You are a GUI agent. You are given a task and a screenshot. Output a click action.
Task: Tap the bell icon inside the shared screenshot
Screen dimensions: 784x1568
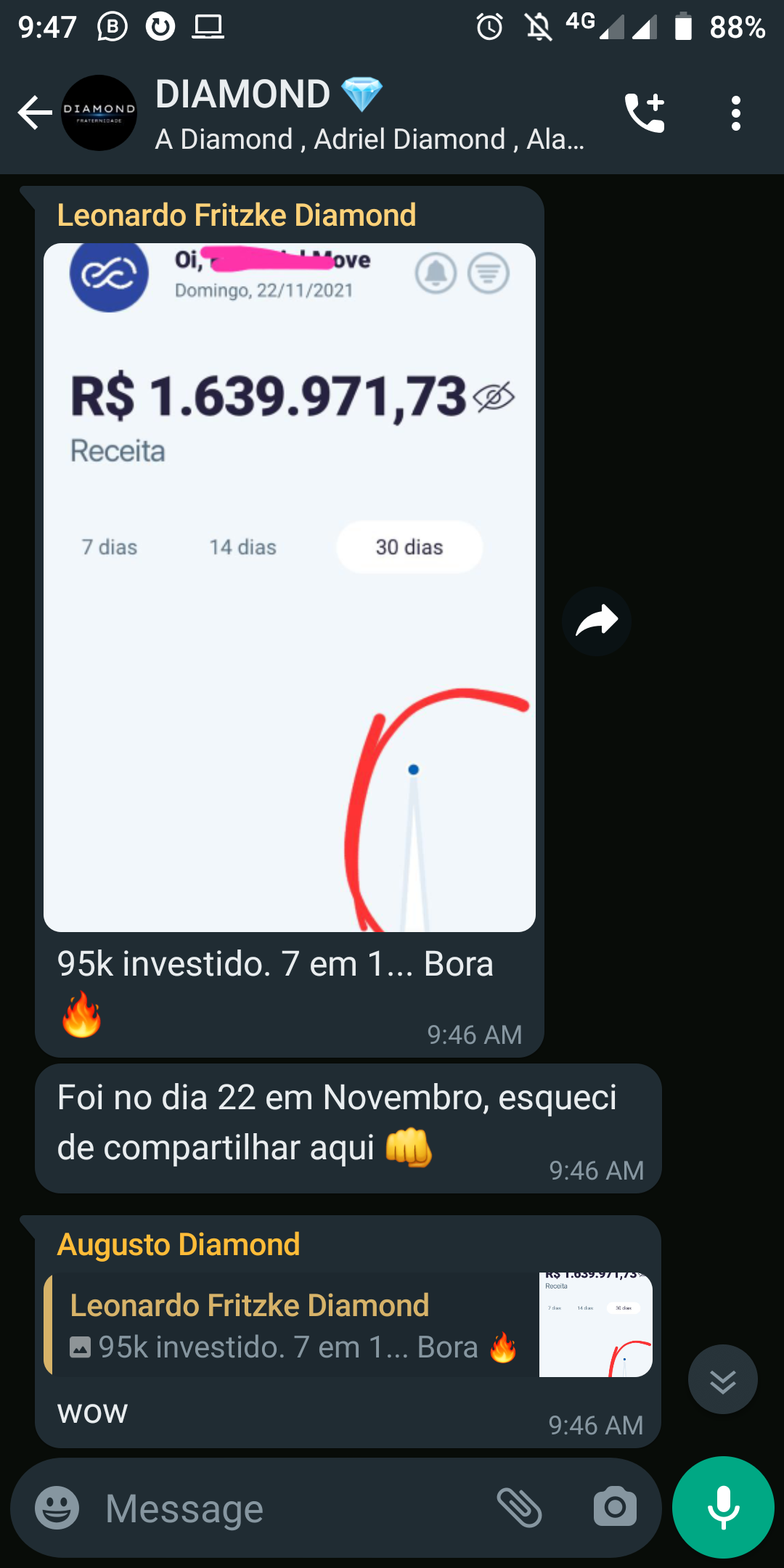[436, 274]
